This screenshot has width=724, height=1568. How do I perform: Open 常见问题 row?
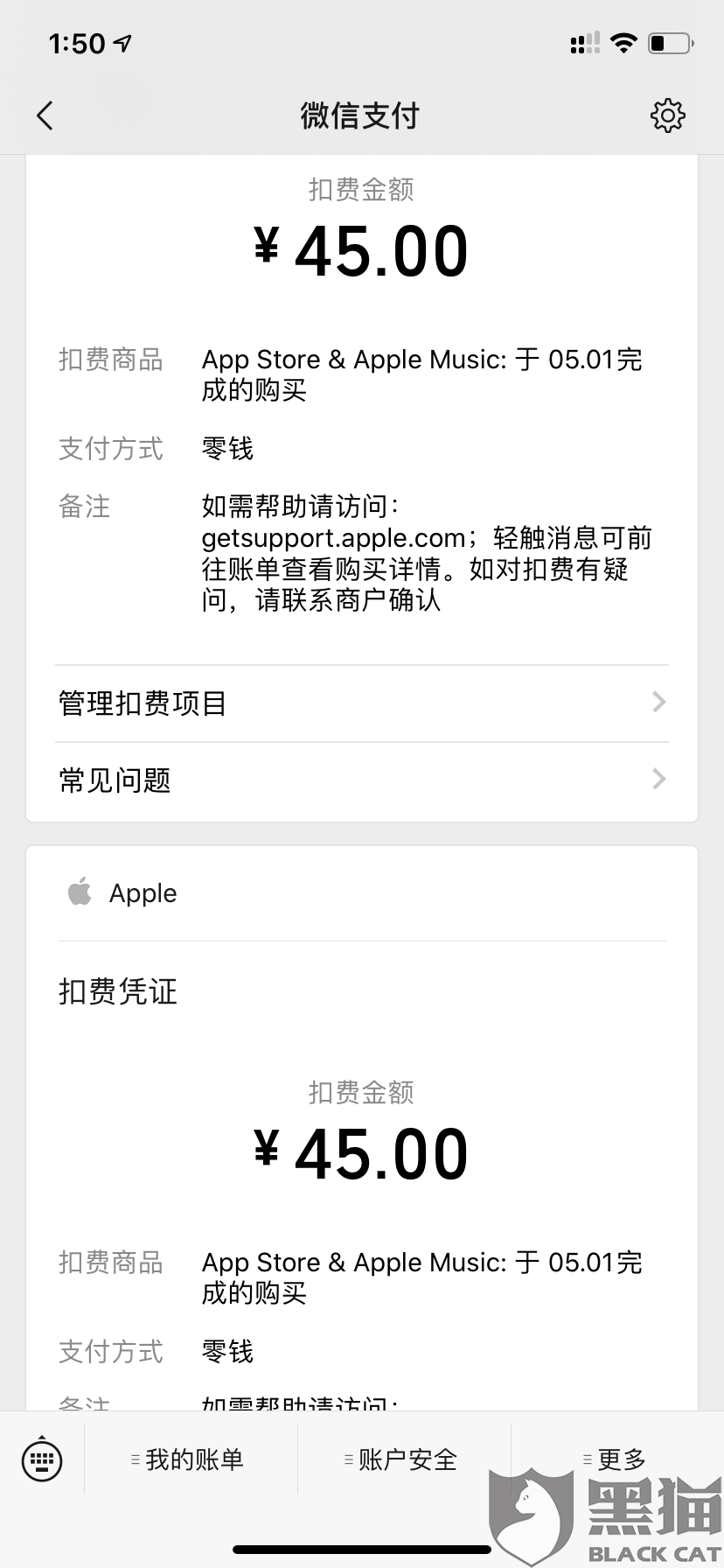[x=362, y=780]
